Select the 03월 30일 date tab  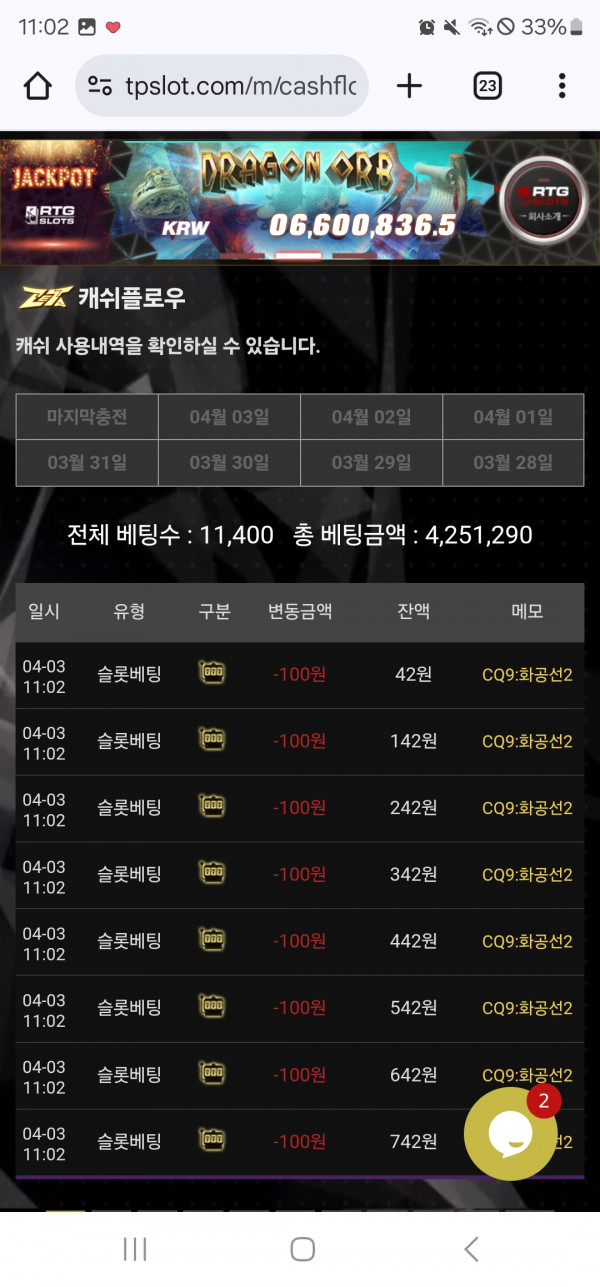point(229,463)
